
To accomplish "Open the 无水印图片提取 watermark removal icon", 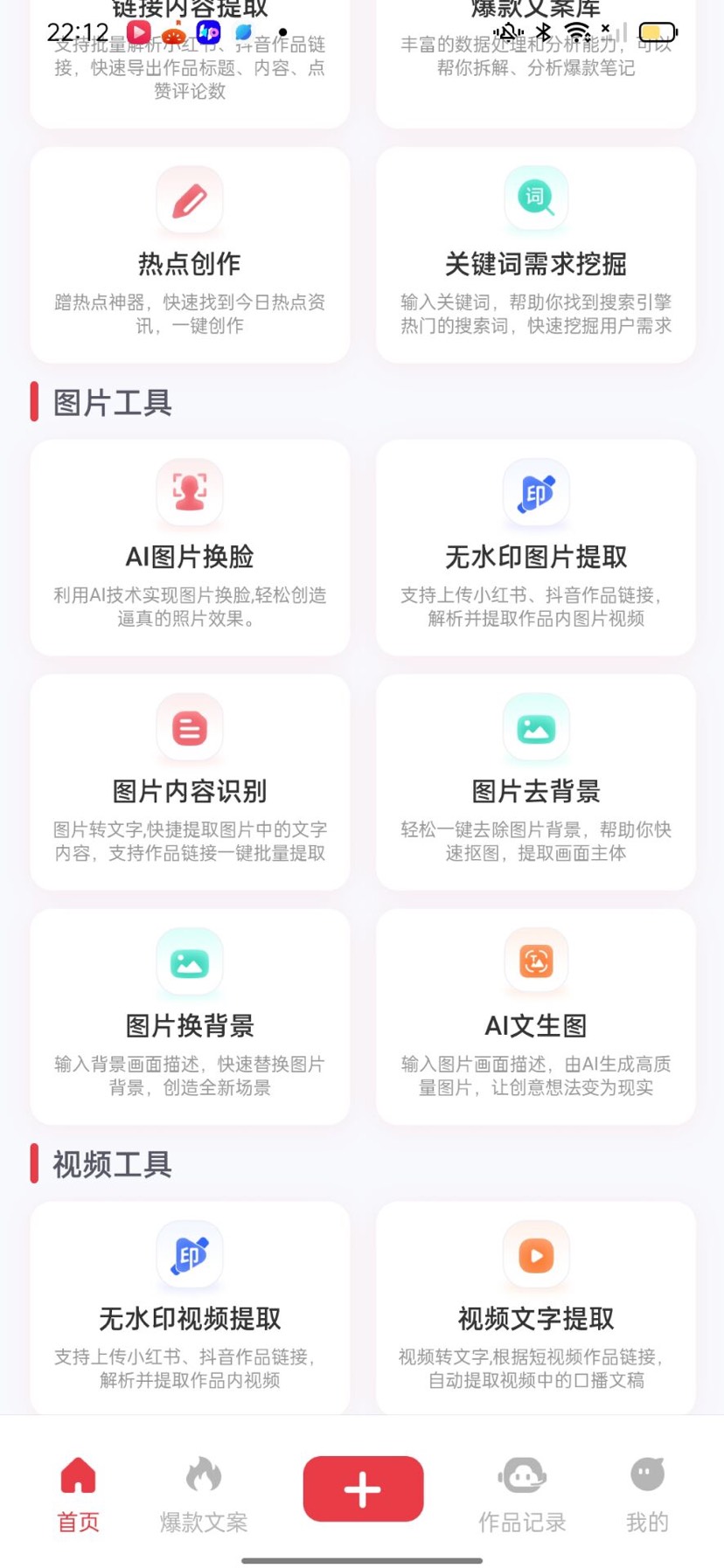I will [535, 493].
